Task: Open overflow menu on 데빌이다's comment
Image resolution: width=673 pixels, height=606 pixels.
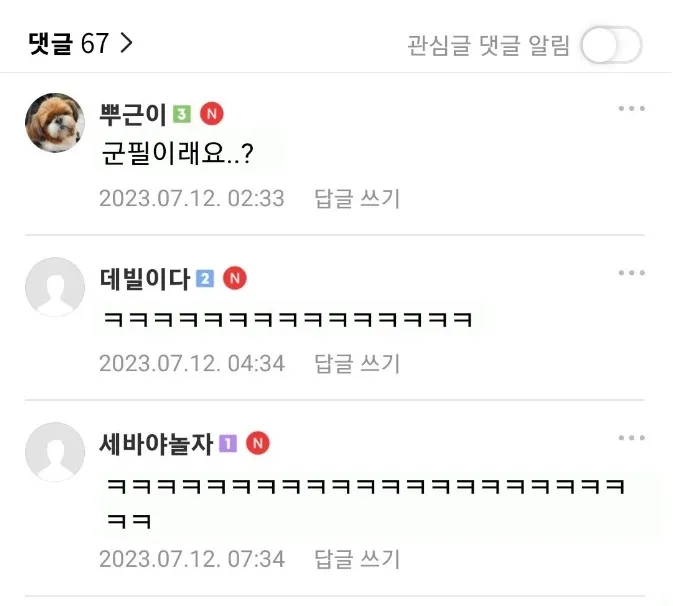Action: click(631, 273)
